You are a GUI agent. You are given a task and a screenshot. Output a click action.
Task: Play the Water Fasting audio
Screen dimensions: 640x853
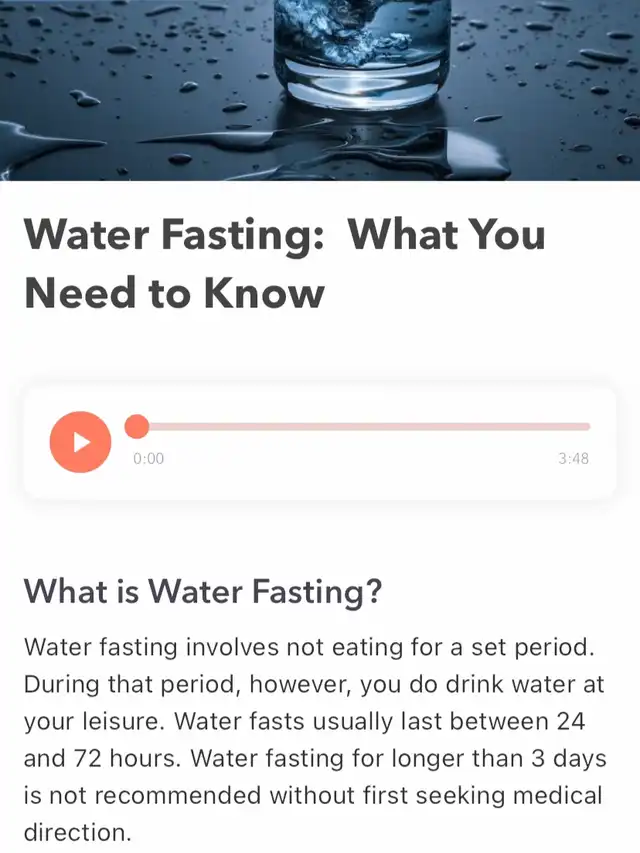(x=79, y=441)
